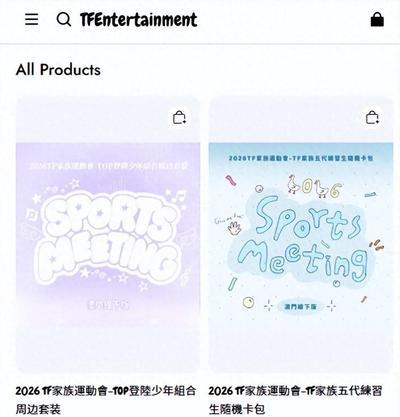
Task: Open the hamburger menu
Action: 32,19
